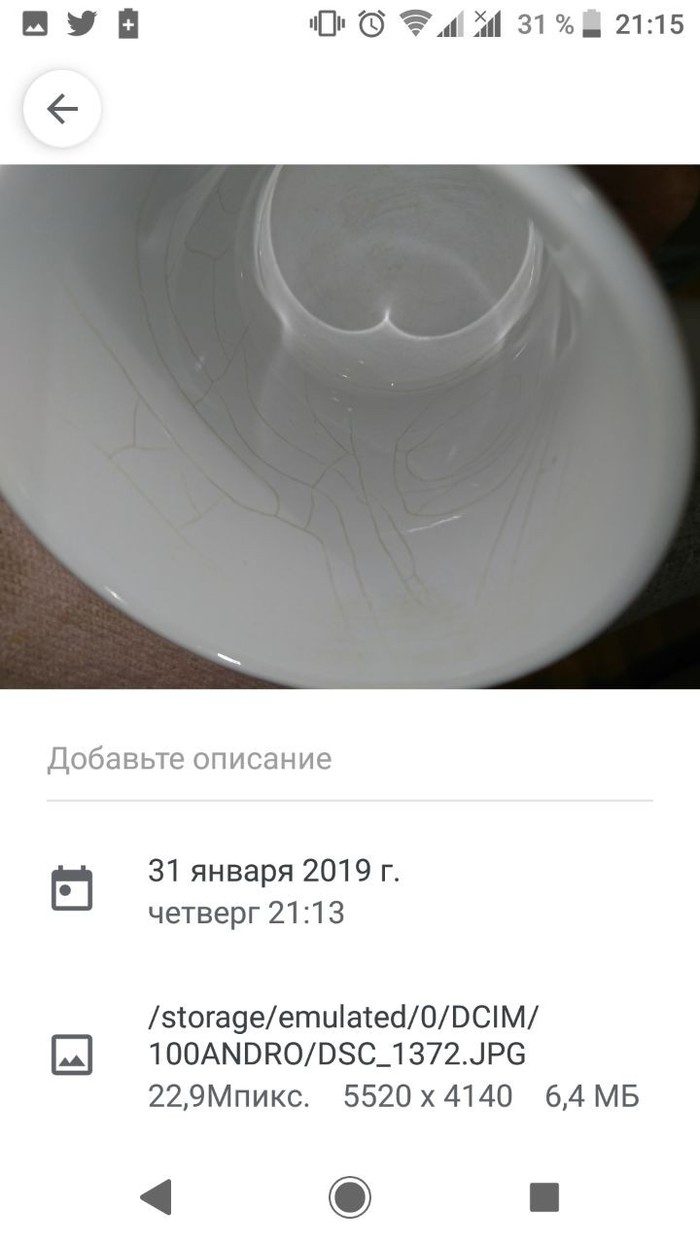Screen dimensions: 700x1244
Task: Edit the date 31 января 2019 row
Action: (273, 889)
